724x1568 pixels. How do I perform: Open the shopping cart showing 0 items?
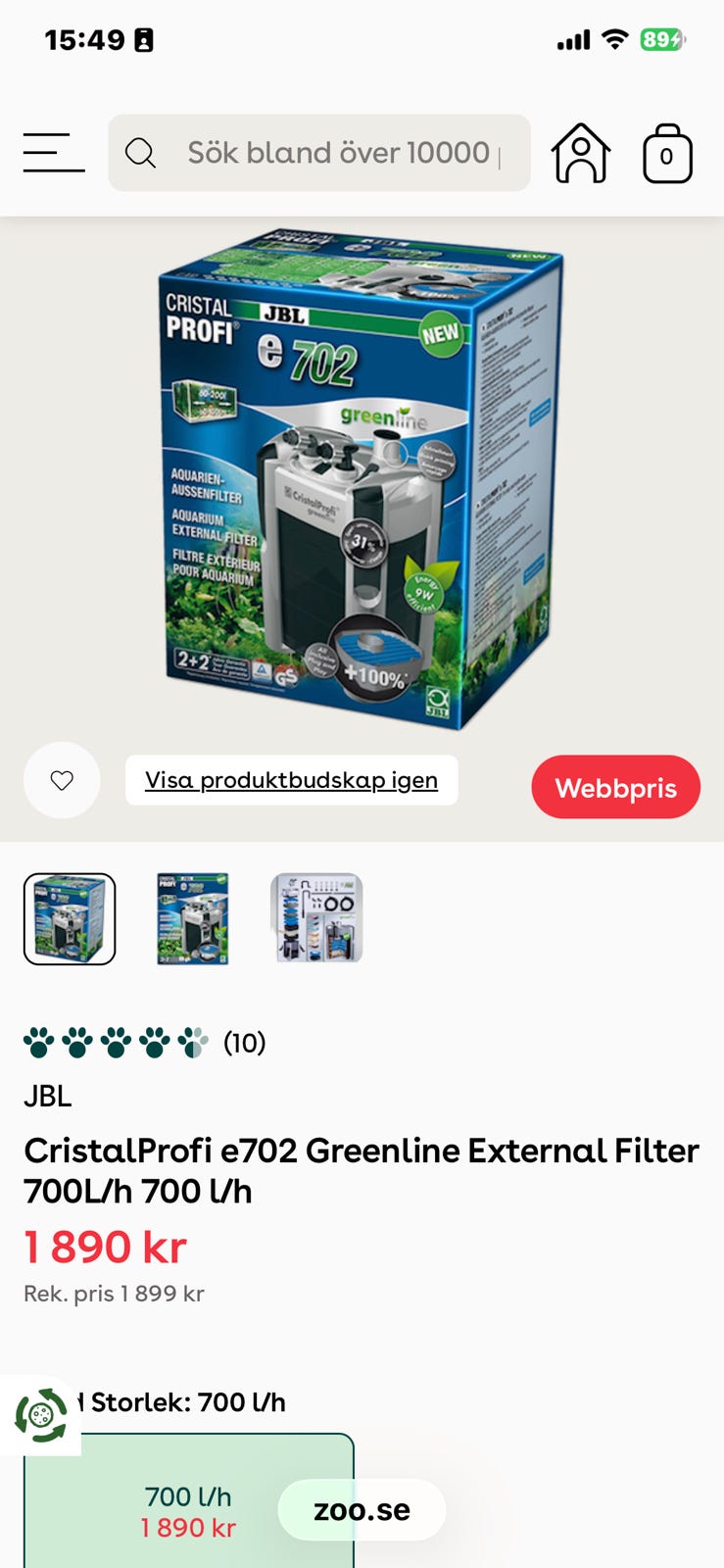pyautogui.click(x=667, y=153)
